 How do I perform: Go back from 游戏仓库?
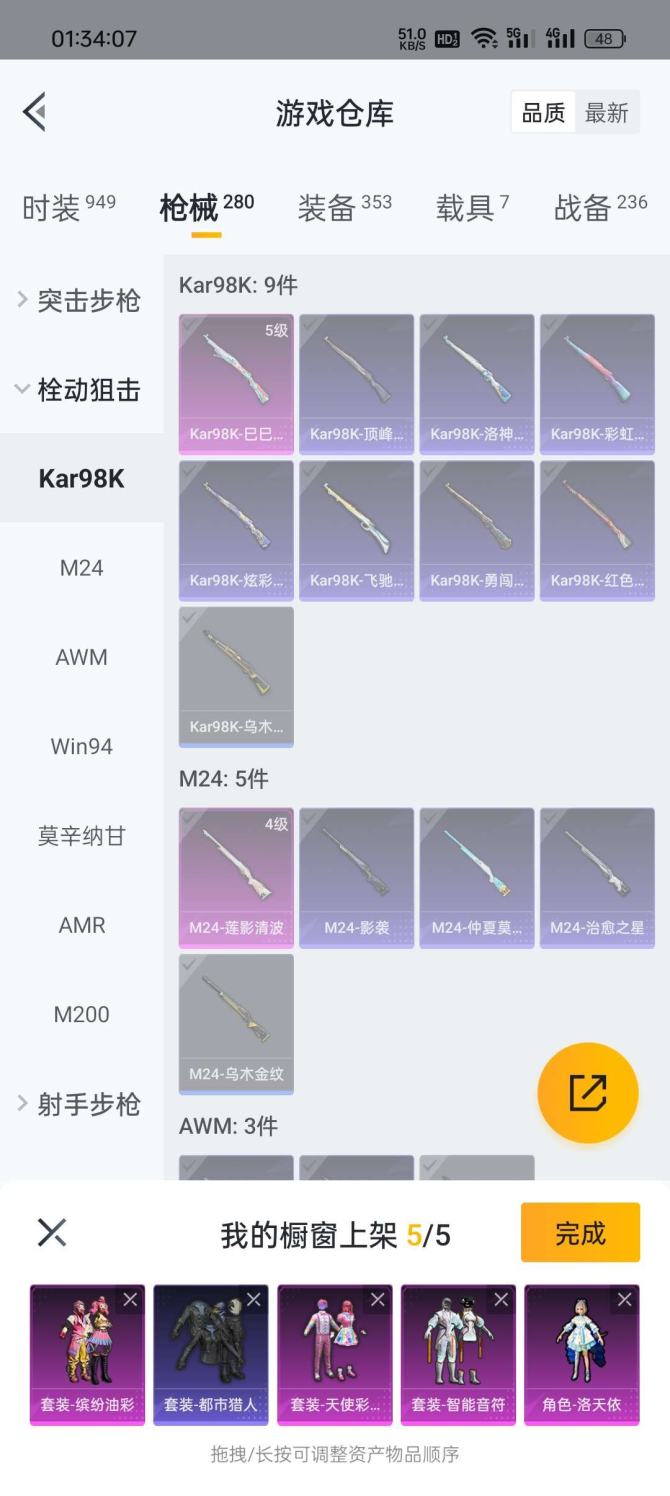point(35,112)
